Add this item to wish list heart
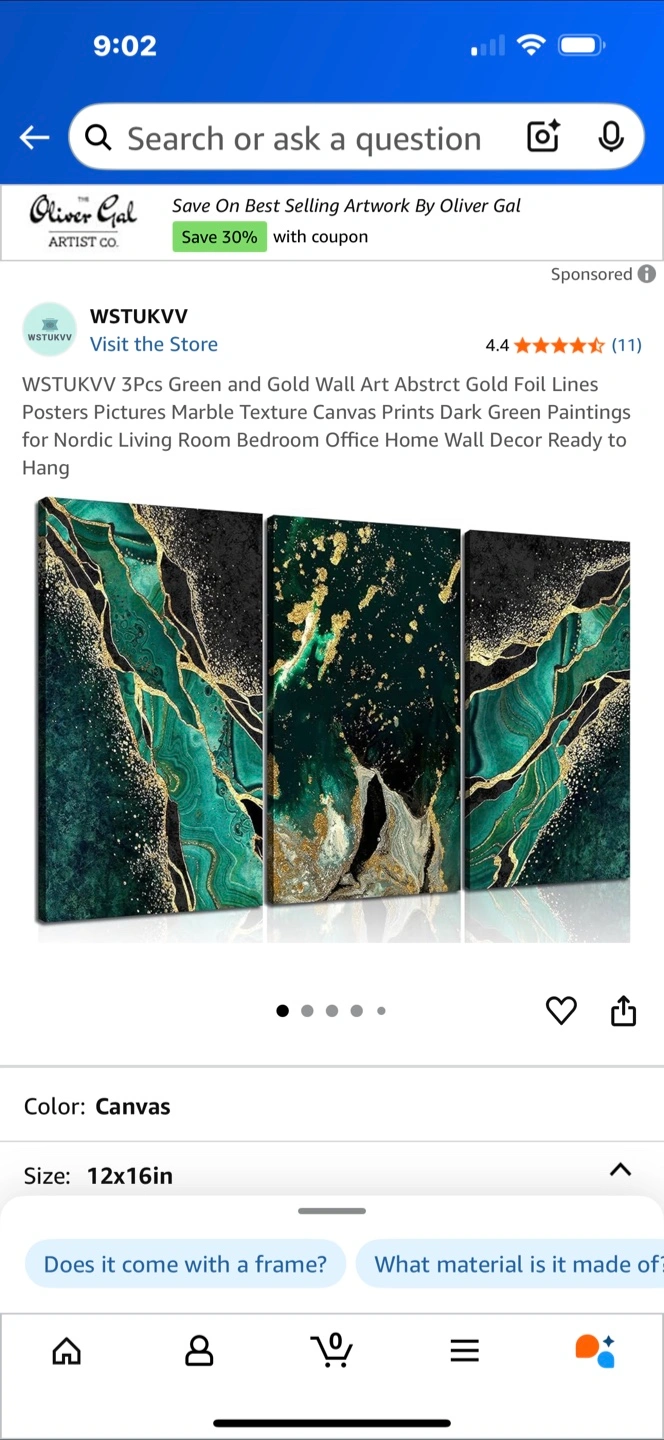Image resolution: width=664 pixels, height=1440 pixels. [561, 1011]
